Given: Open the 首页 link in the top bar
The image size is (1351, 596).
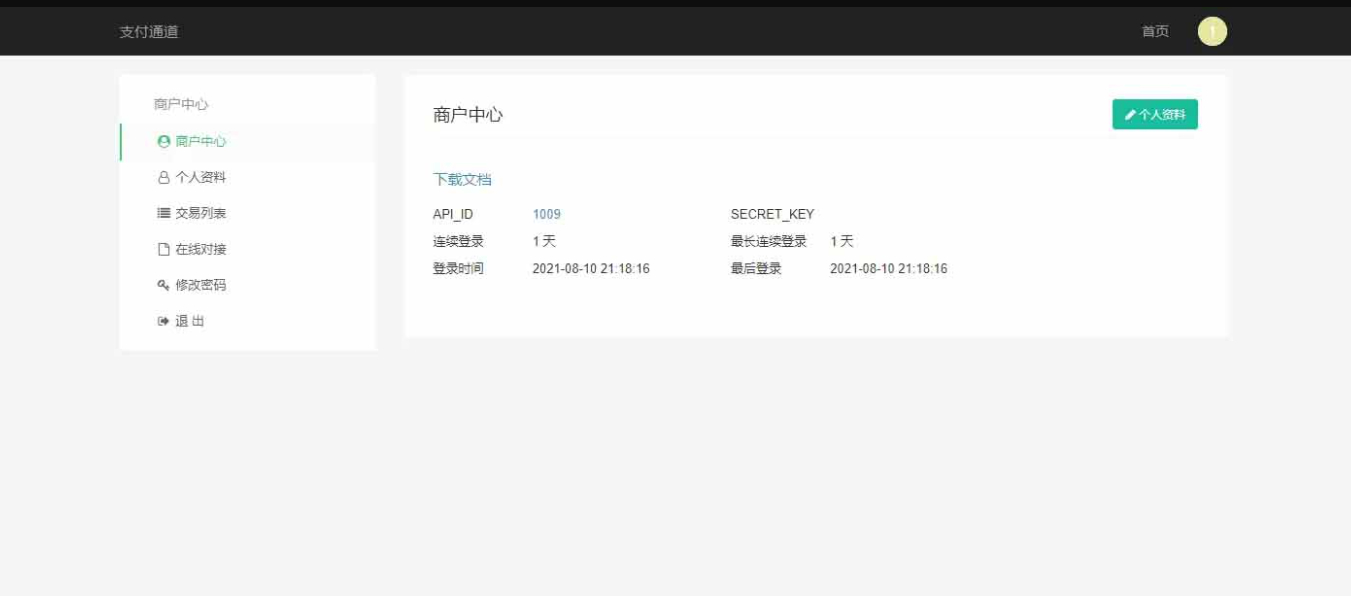Looking at the screenshot, I should point(1155,31).
